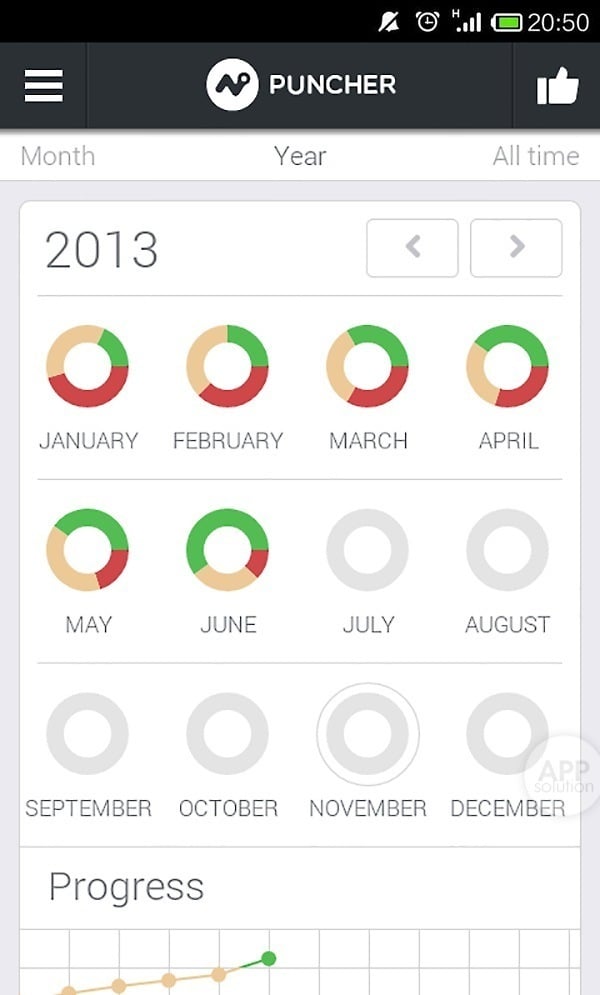600x995 pixels.
Task: Open February's stats chart
Action: [x=228, y=366]
